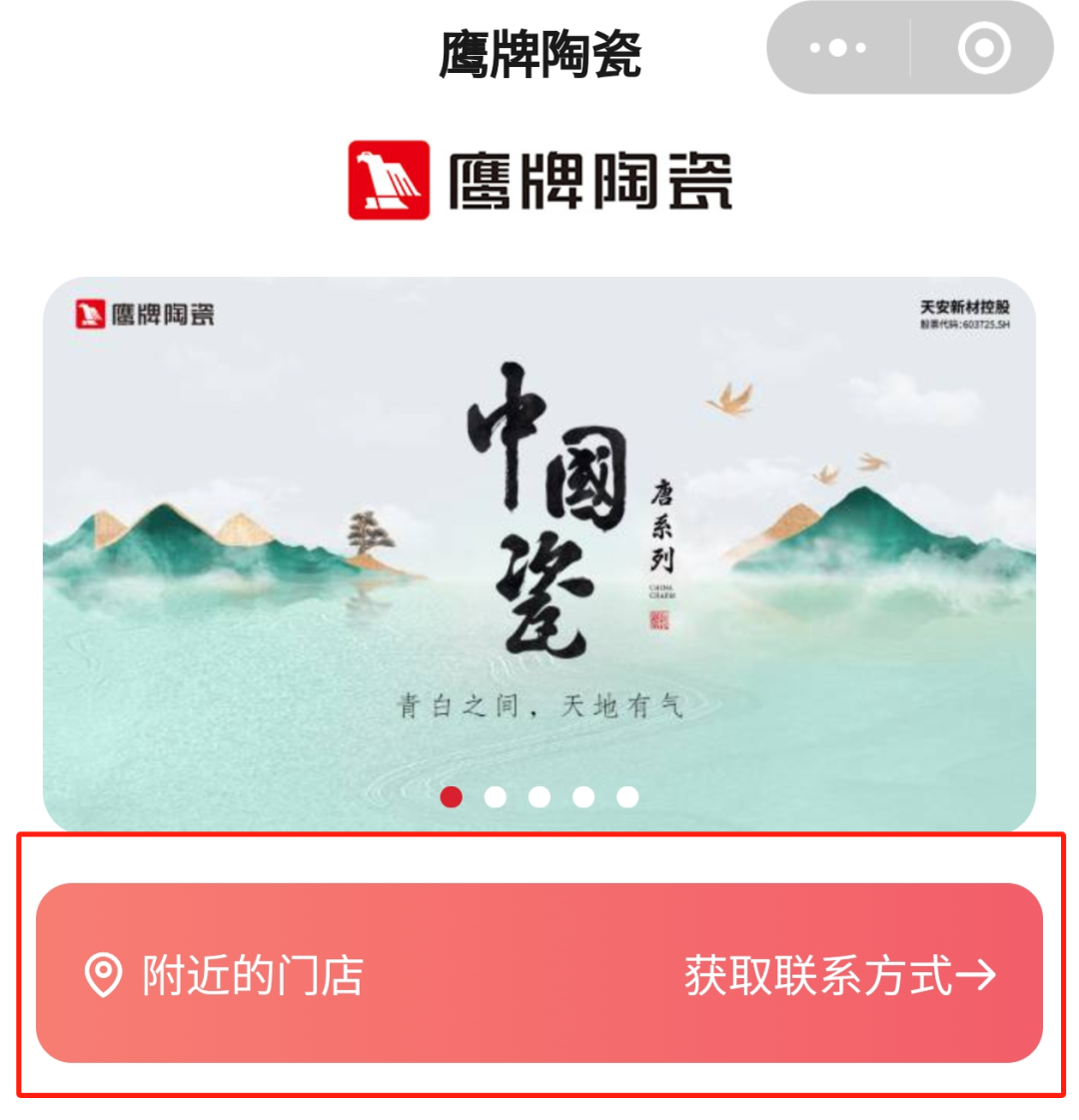Click the active first carousel dot

coord(453,797)
